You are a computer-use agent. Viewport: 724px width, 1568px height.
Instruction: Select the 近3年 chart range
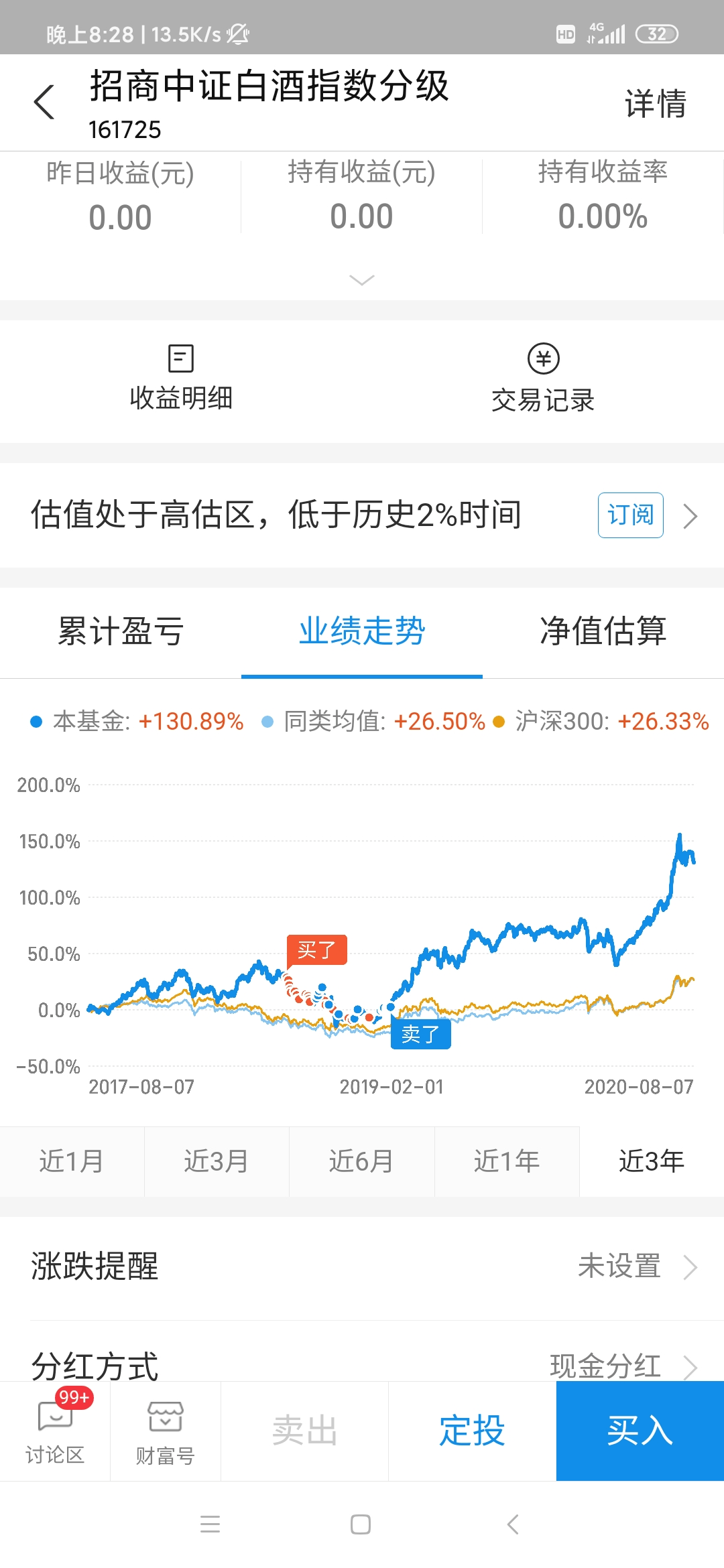tap(652, 1162)
